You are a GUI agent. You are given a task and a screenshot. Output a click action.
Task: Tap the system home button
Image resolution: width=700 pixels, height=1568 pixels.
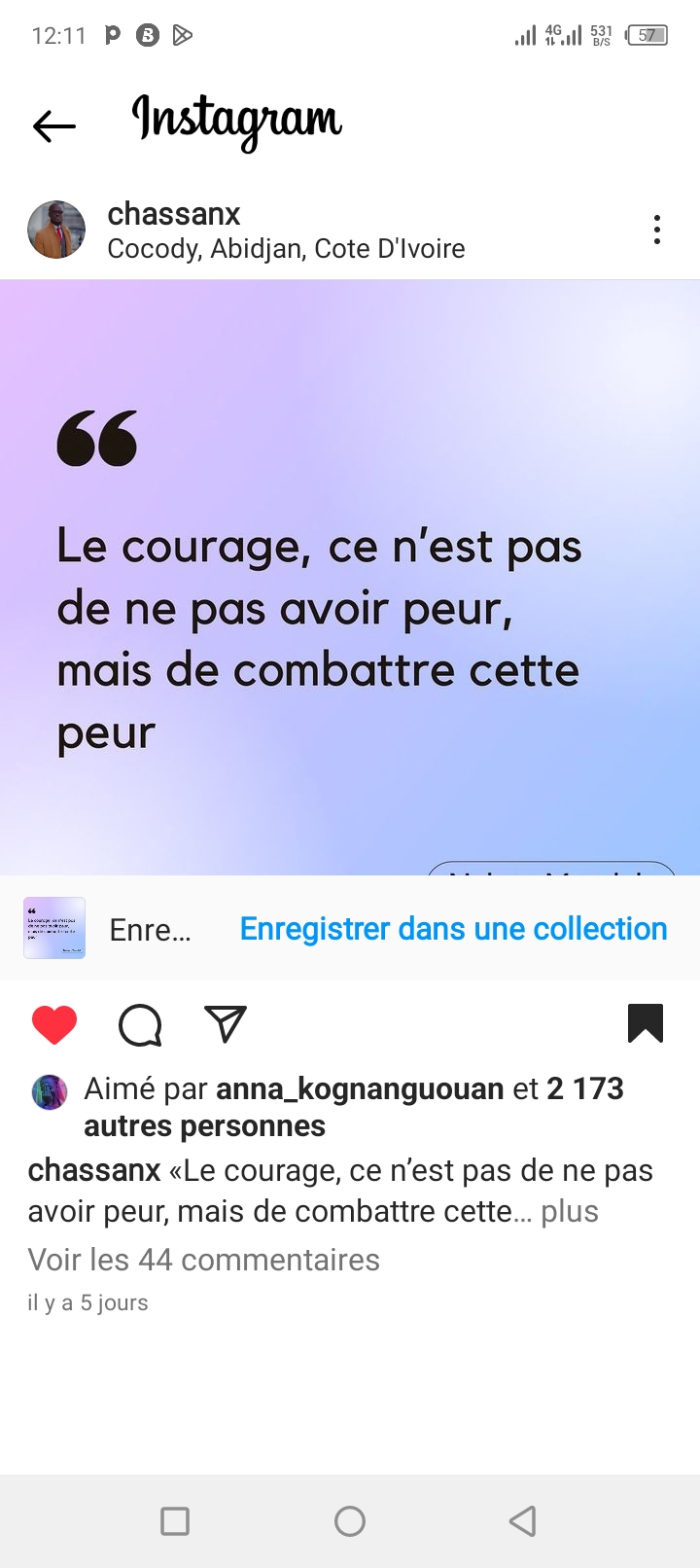350,1520
